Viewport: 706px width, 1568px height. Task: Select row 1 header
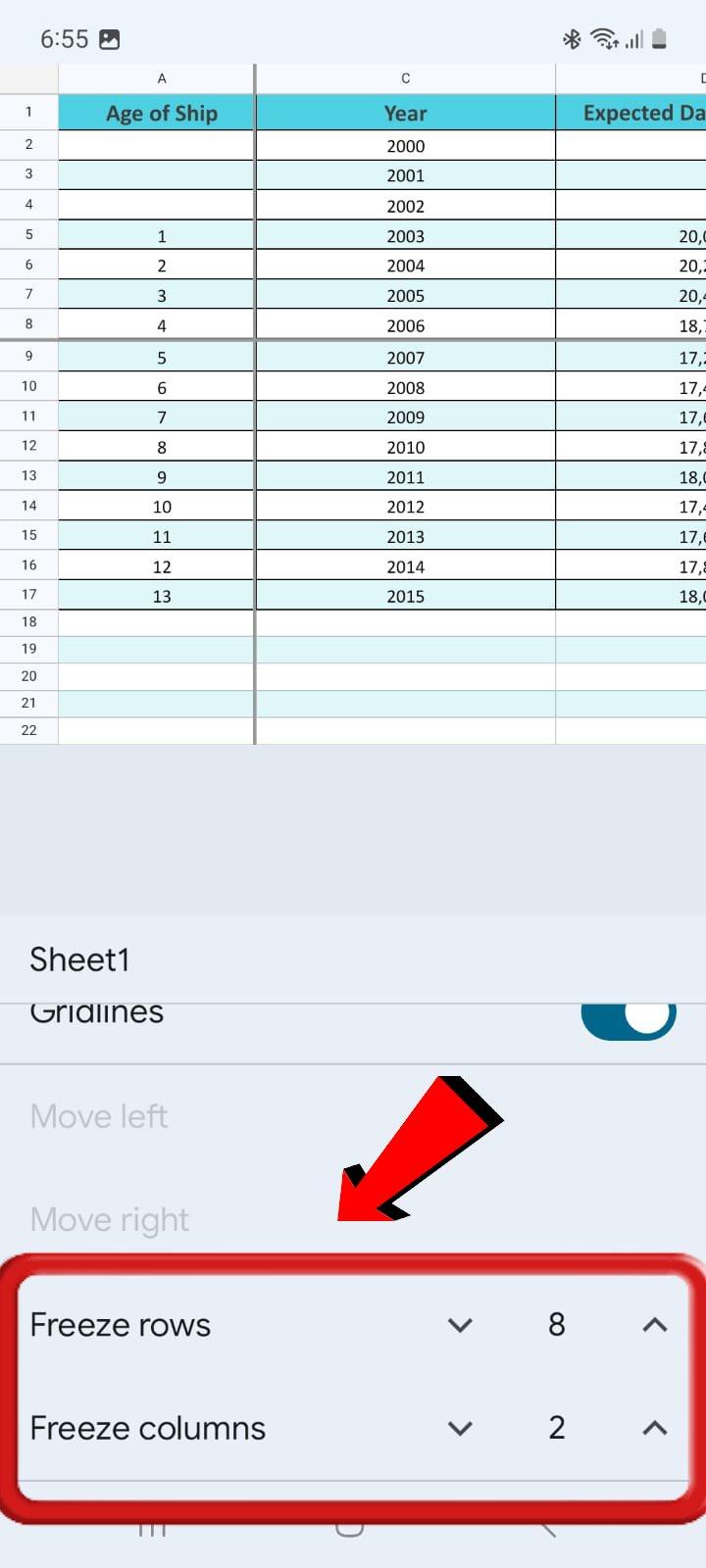pos(28,112)
